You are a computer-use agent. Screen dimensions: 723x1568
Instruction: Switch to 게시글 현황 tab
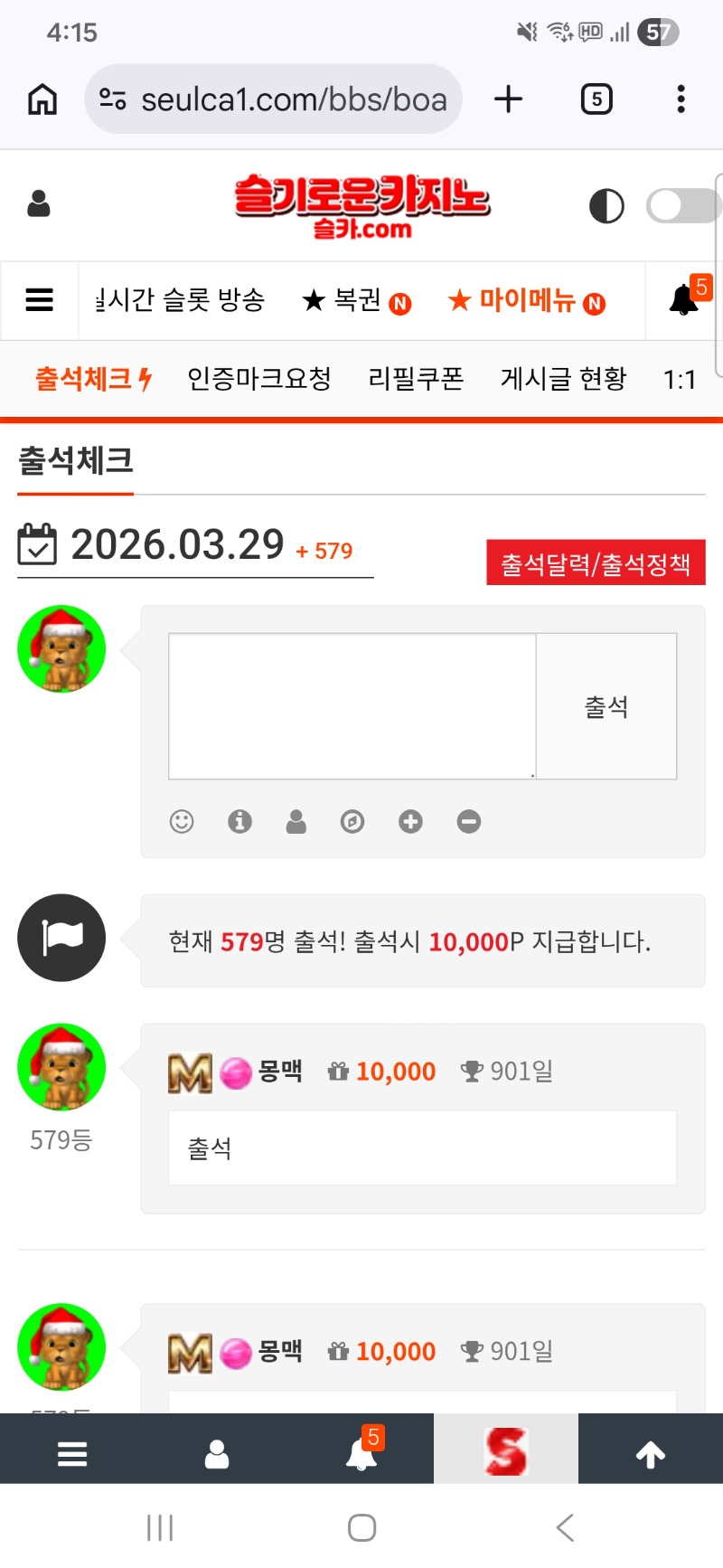(563, 379)
